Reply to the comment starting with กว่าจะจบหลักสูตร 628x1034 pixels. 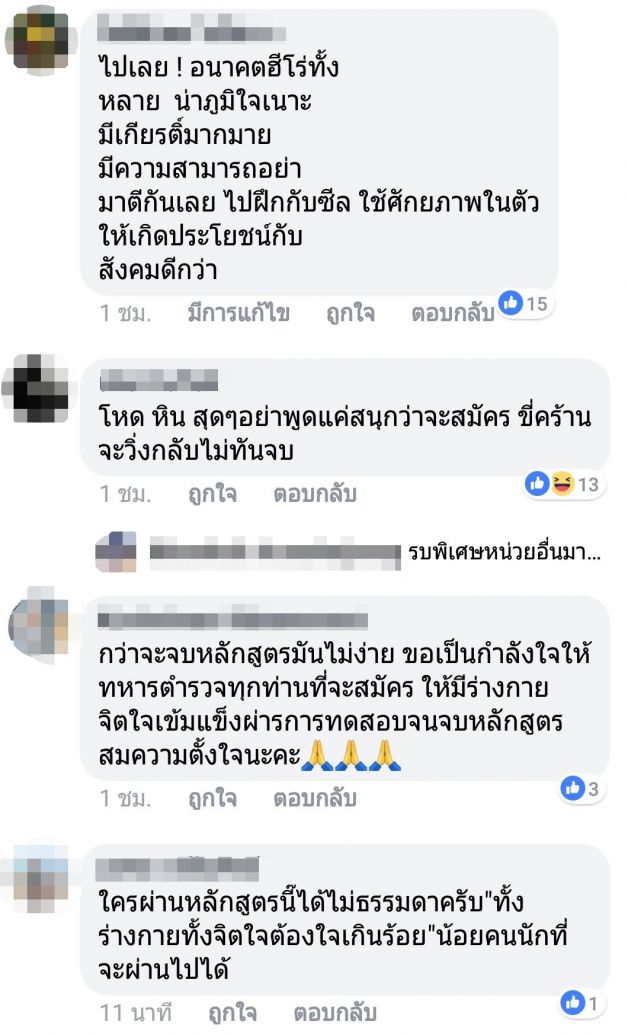pyautogui.click(x=314, y=798)
